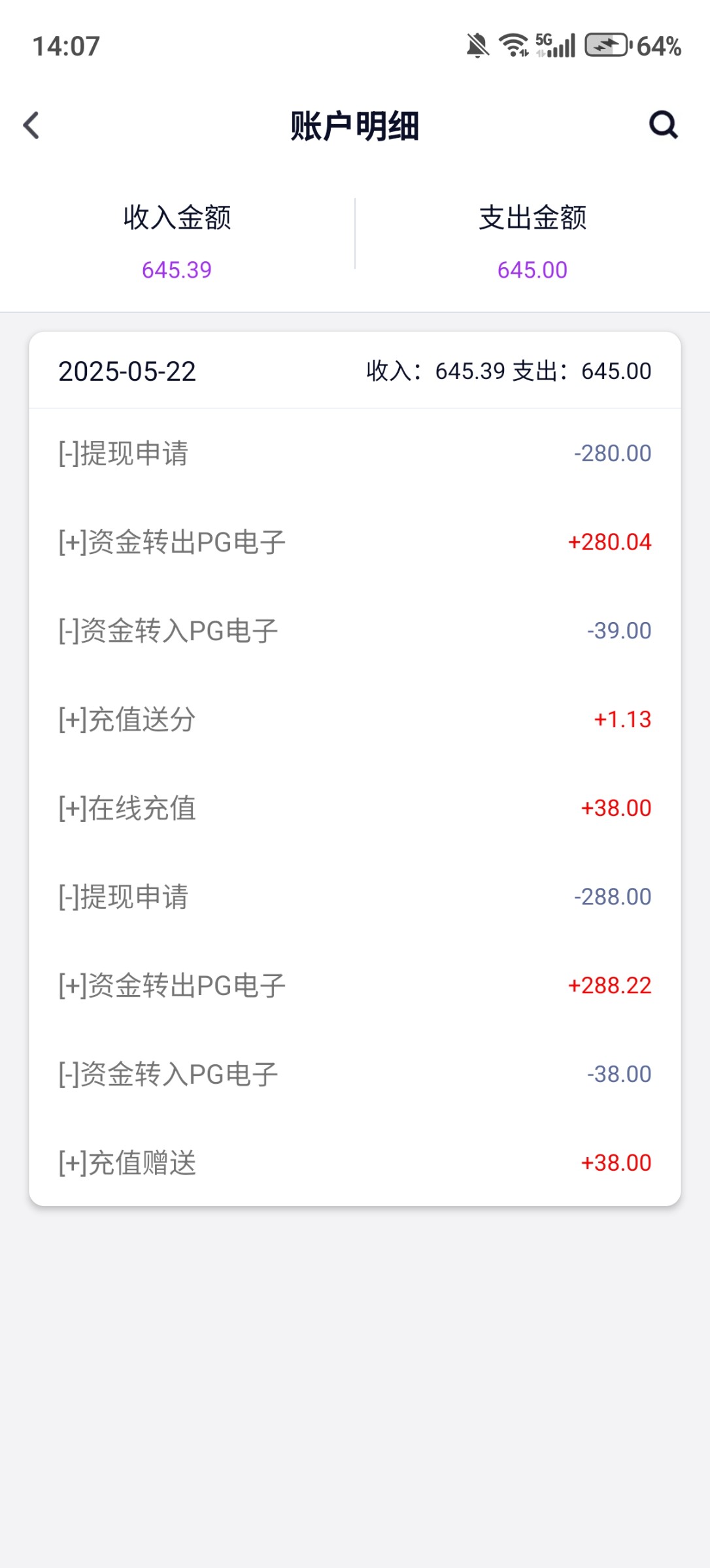Open the search magnifier icon

pos(663,124)
